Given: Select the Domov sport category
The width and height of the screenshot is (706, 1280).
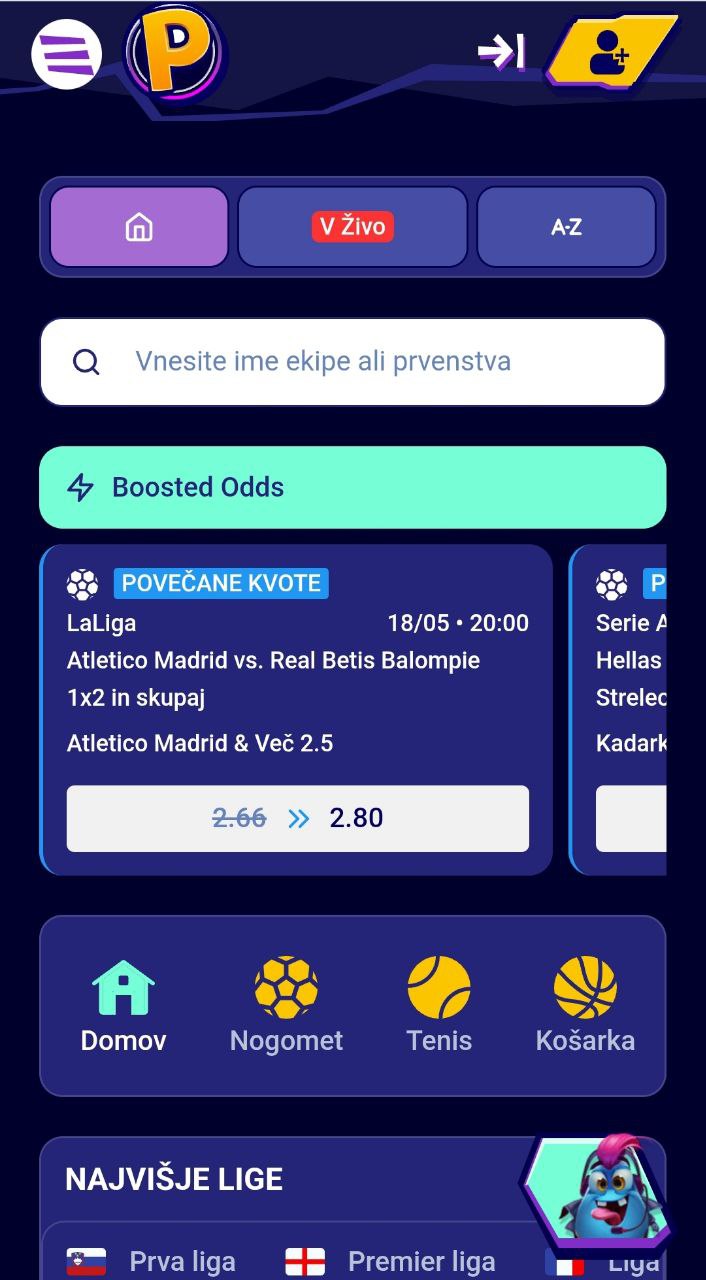Looking at the screenshot, I should 124,1006.
